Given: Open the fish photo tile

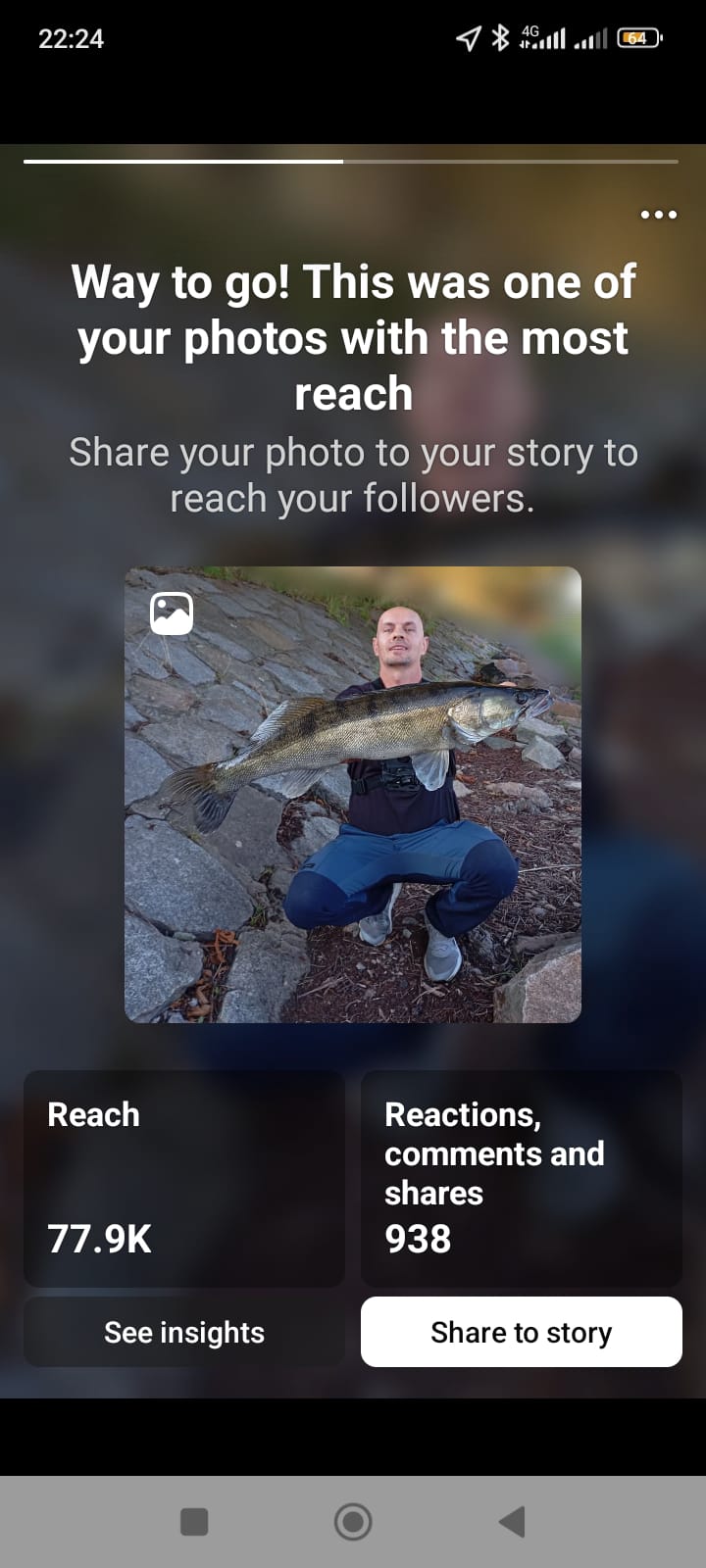Looking at the screenshot, I should (353, 795).
